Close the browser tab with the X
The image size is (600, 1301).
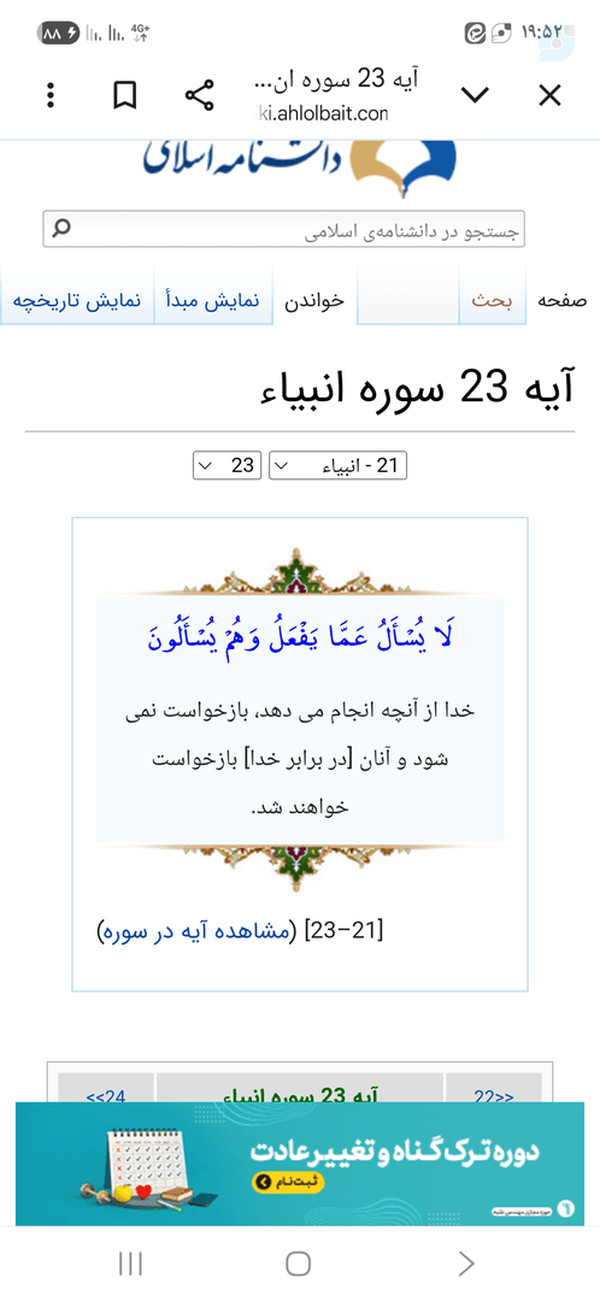[x=550, y=95]
